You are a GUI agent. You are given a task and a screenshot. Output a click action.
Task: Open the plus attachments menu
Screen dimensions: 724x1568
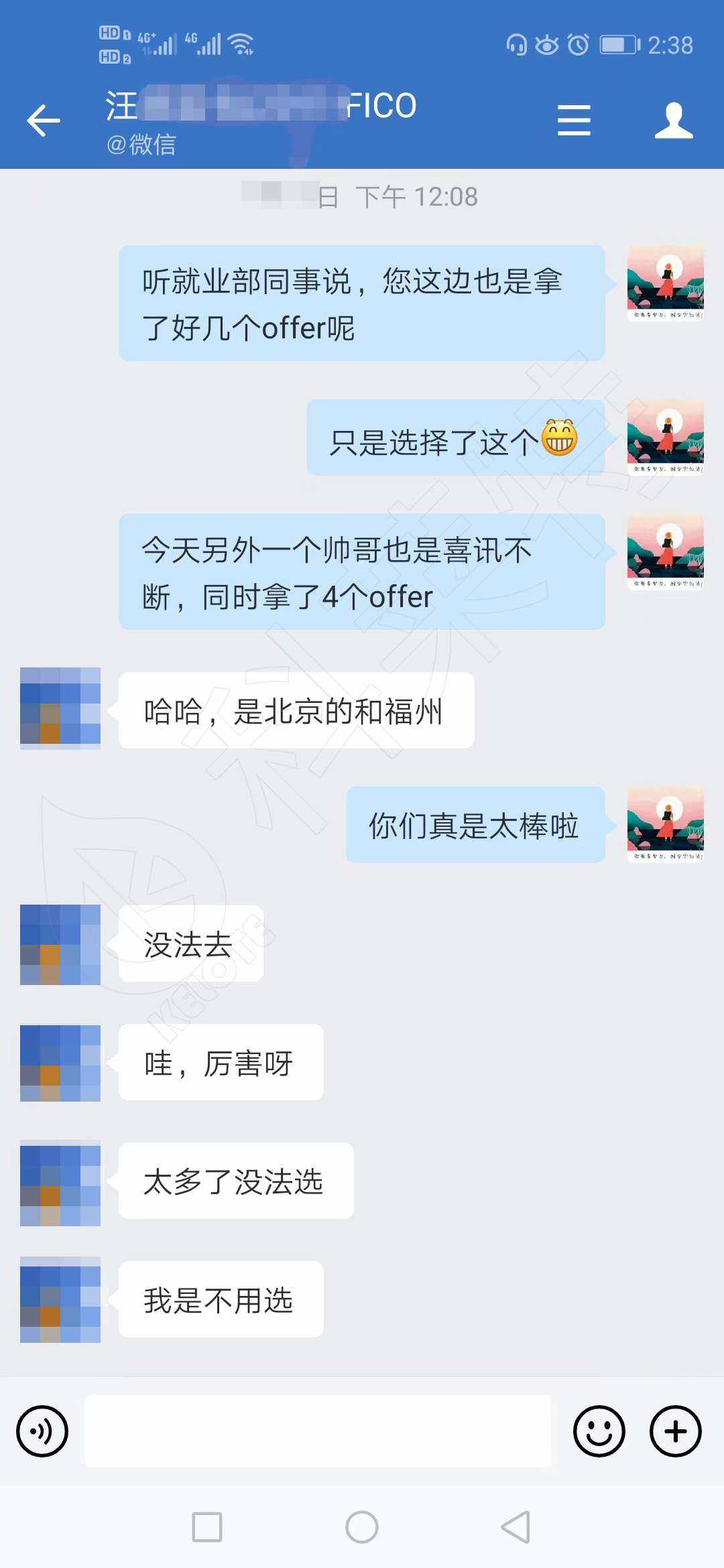[x=675, y=1431]
